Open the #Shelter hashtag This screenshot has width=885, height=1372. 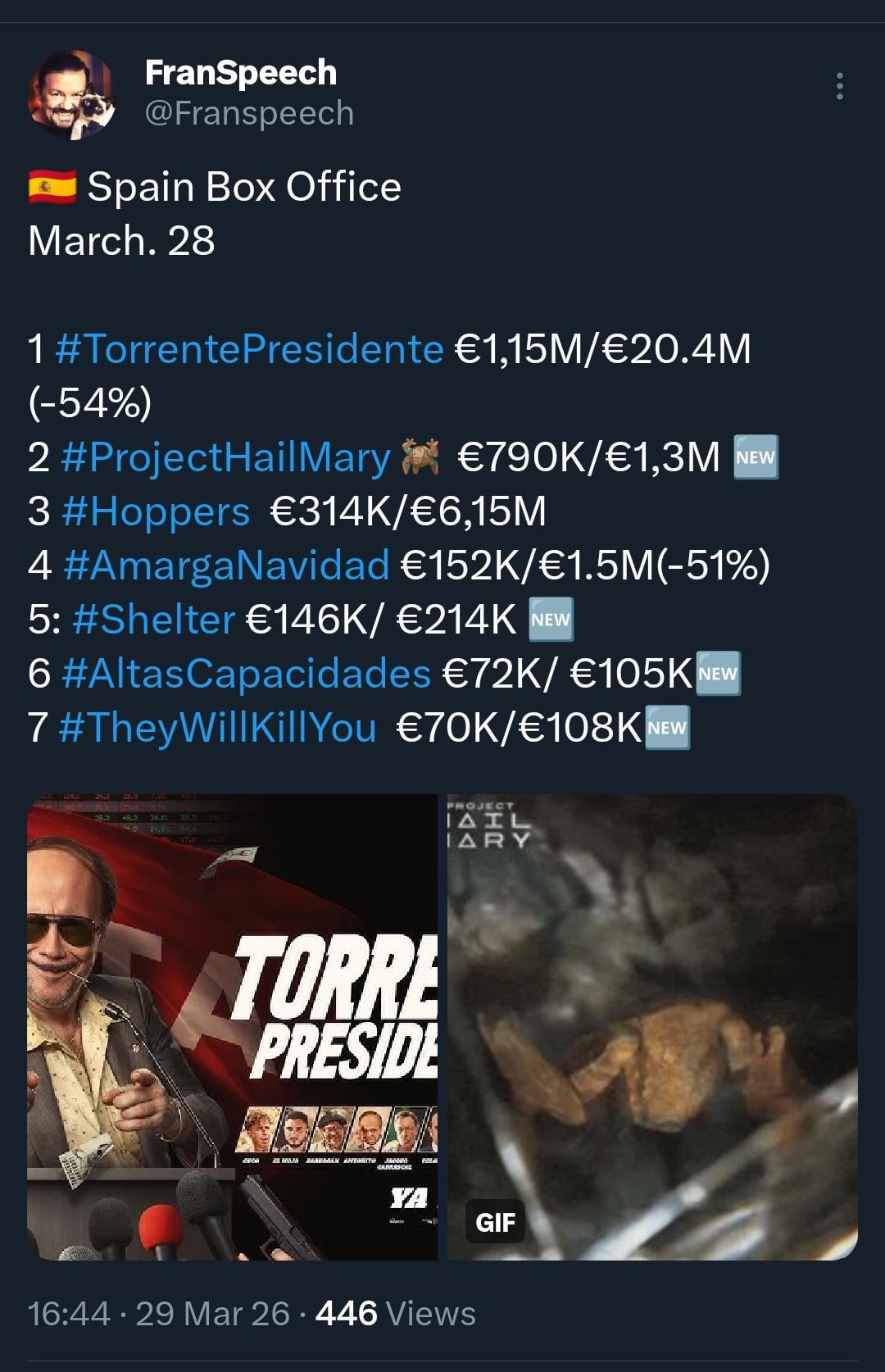tap(153, 620)
